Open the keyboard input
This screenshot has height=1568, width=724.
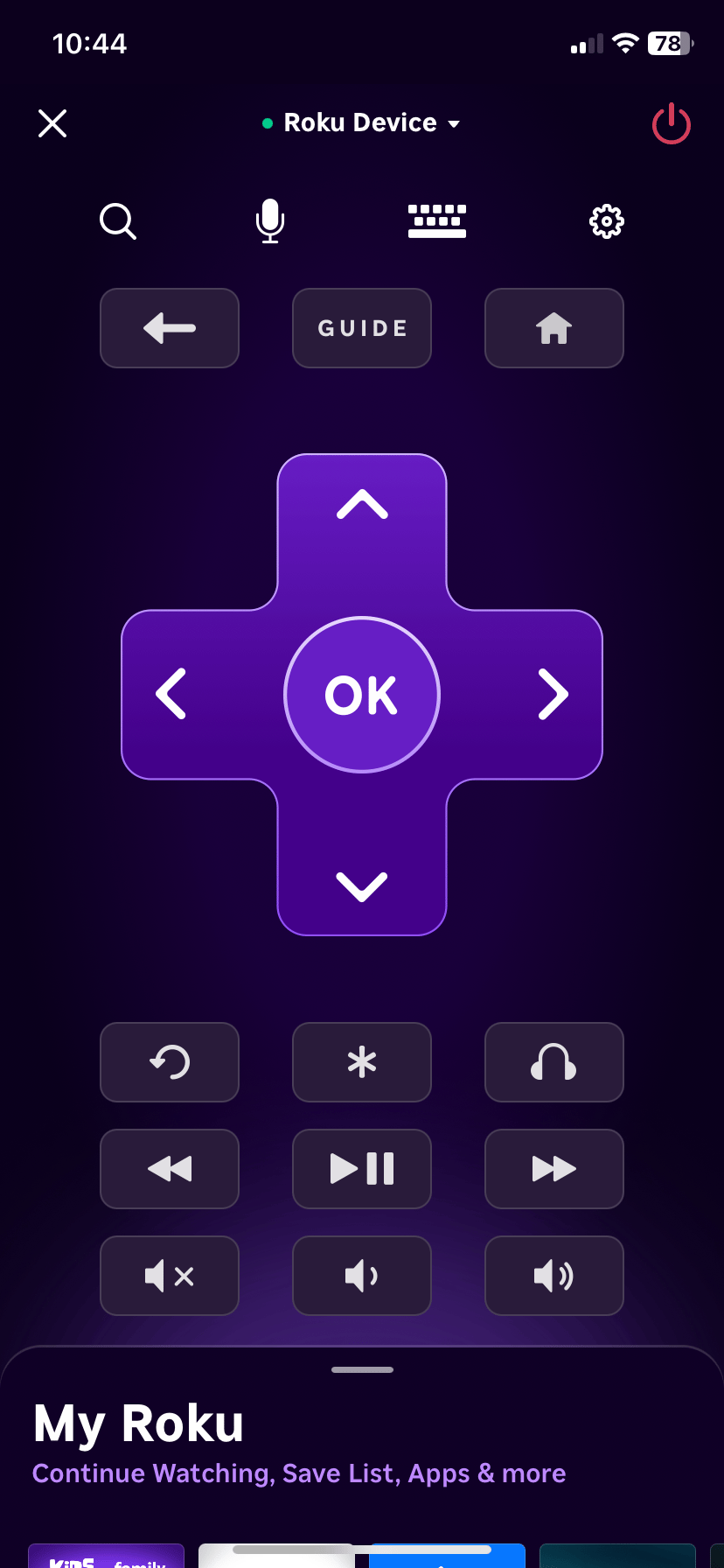click(x=437, y=221)
